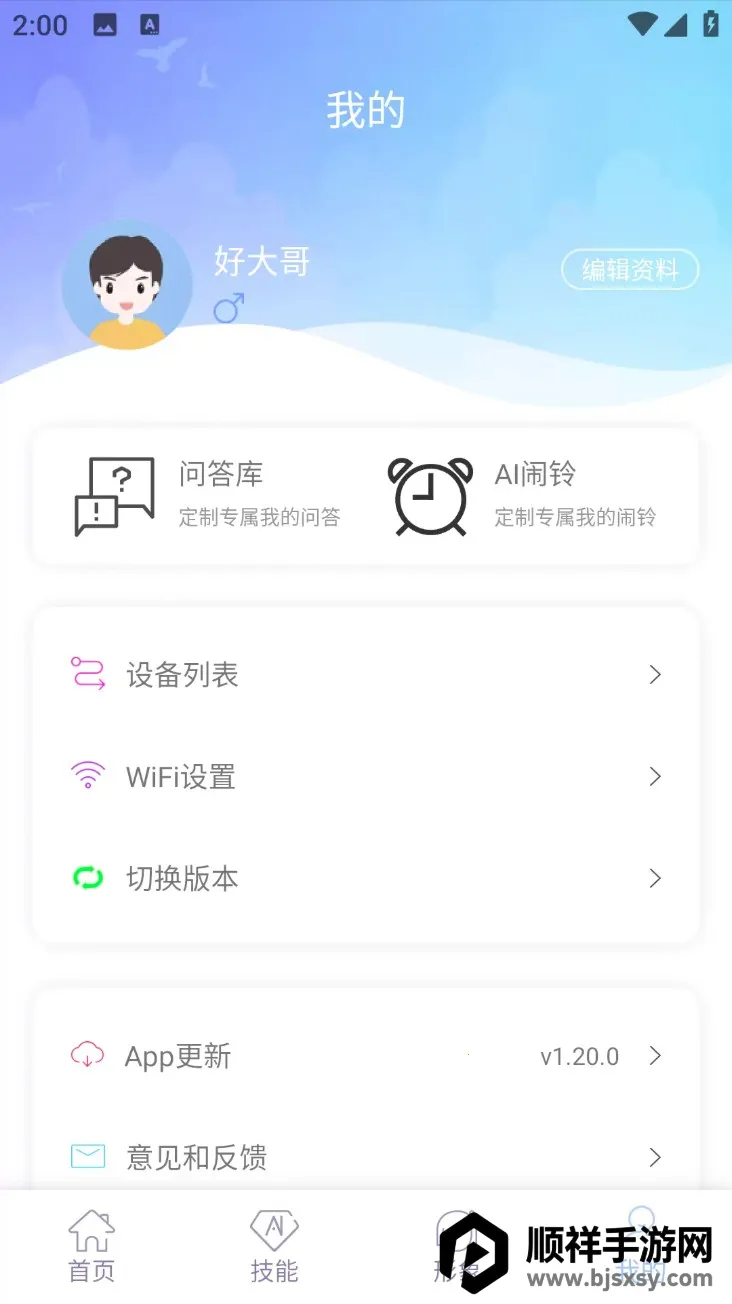Tap the 编辑资料 button
The height and width of the screenshot is (1304, 732).
tap(629, 270)
